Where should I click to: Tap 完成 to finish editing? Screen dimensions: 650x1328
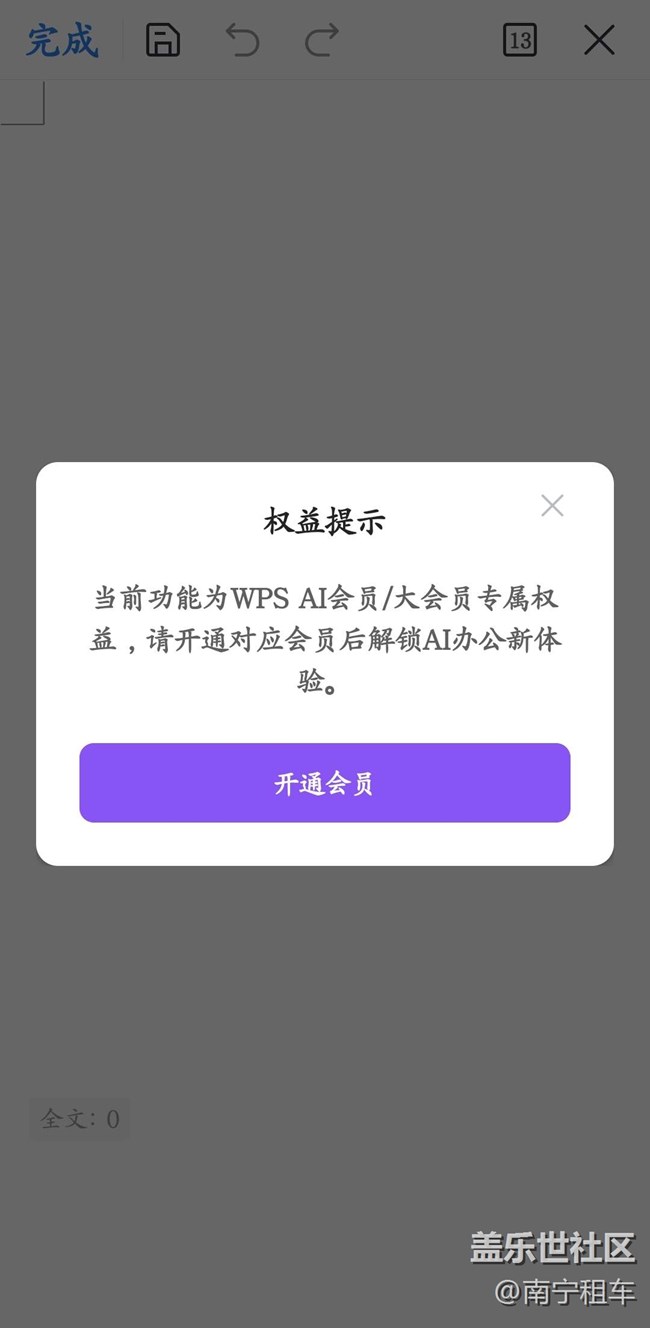point(62,40)
